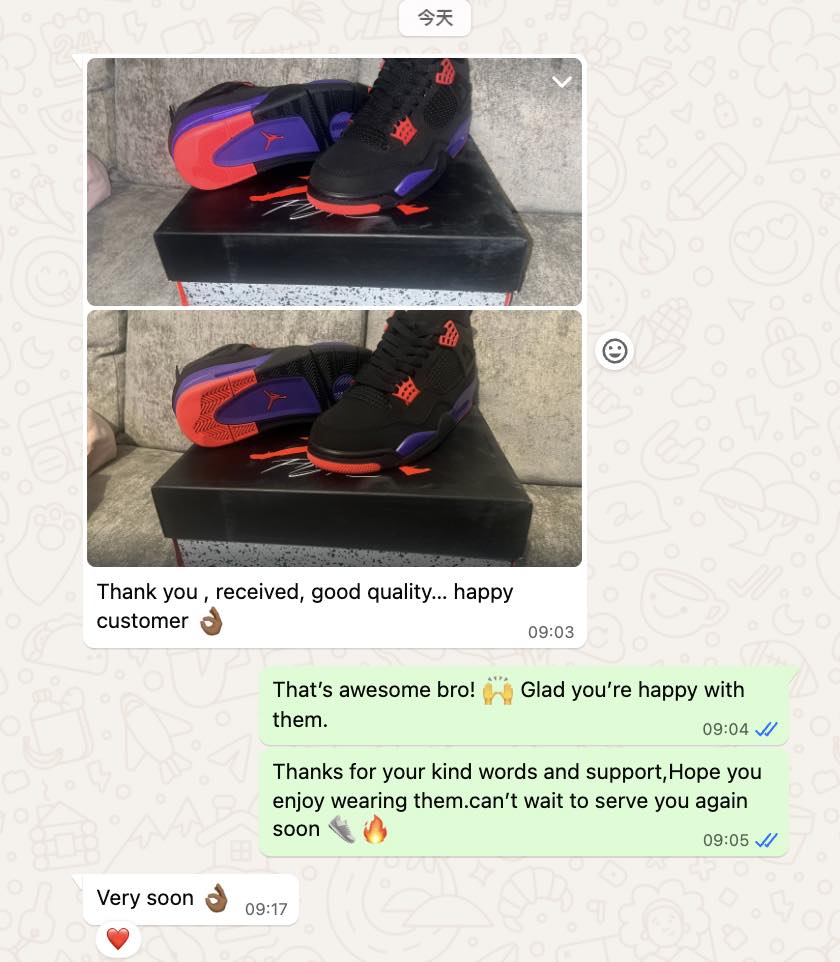Open the message options dropdown arrow
Image resolution: width=840 pixels, height=962 pixels.
tap(562, 82)
